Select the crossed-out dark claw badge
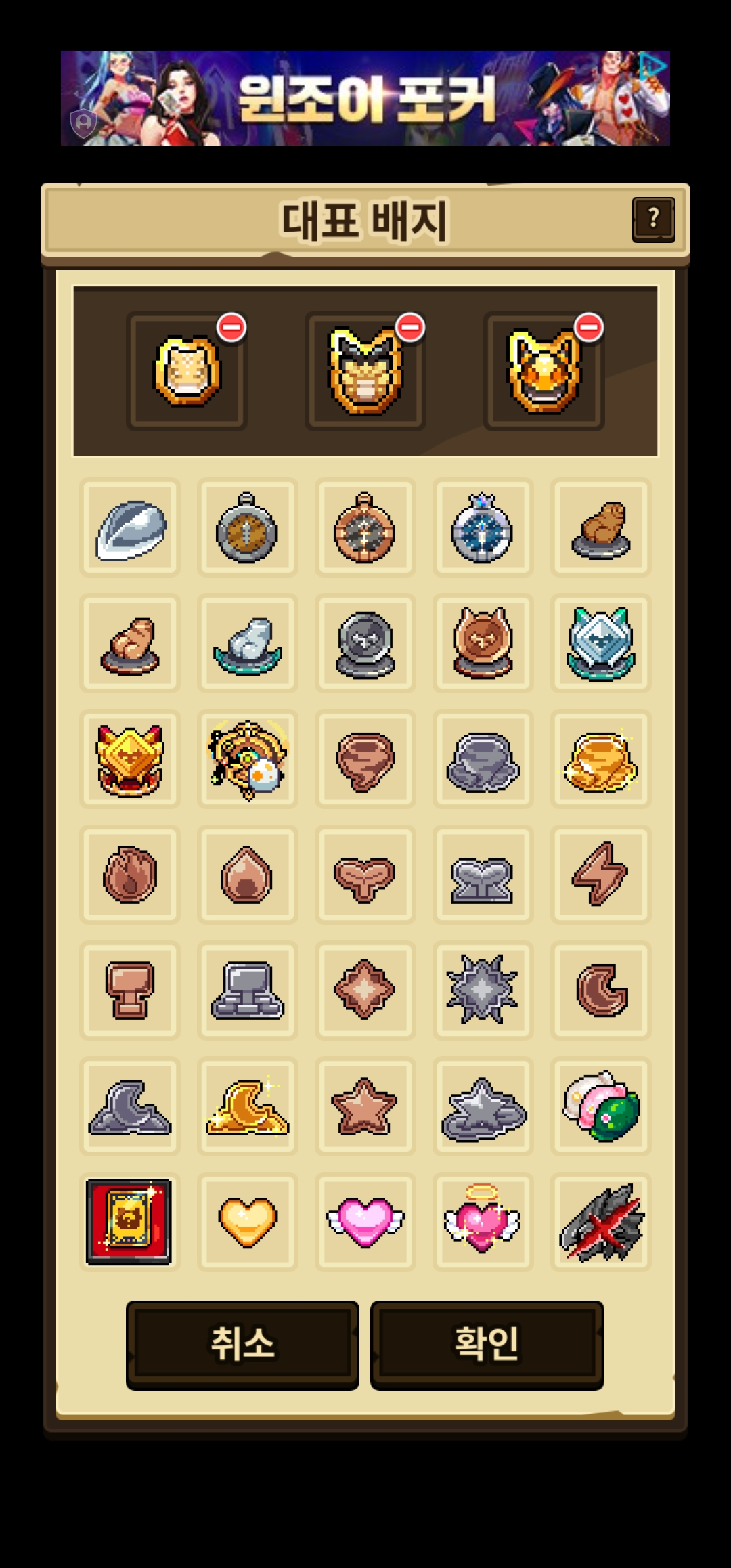731x1568 pixels. pos(600,1221)
